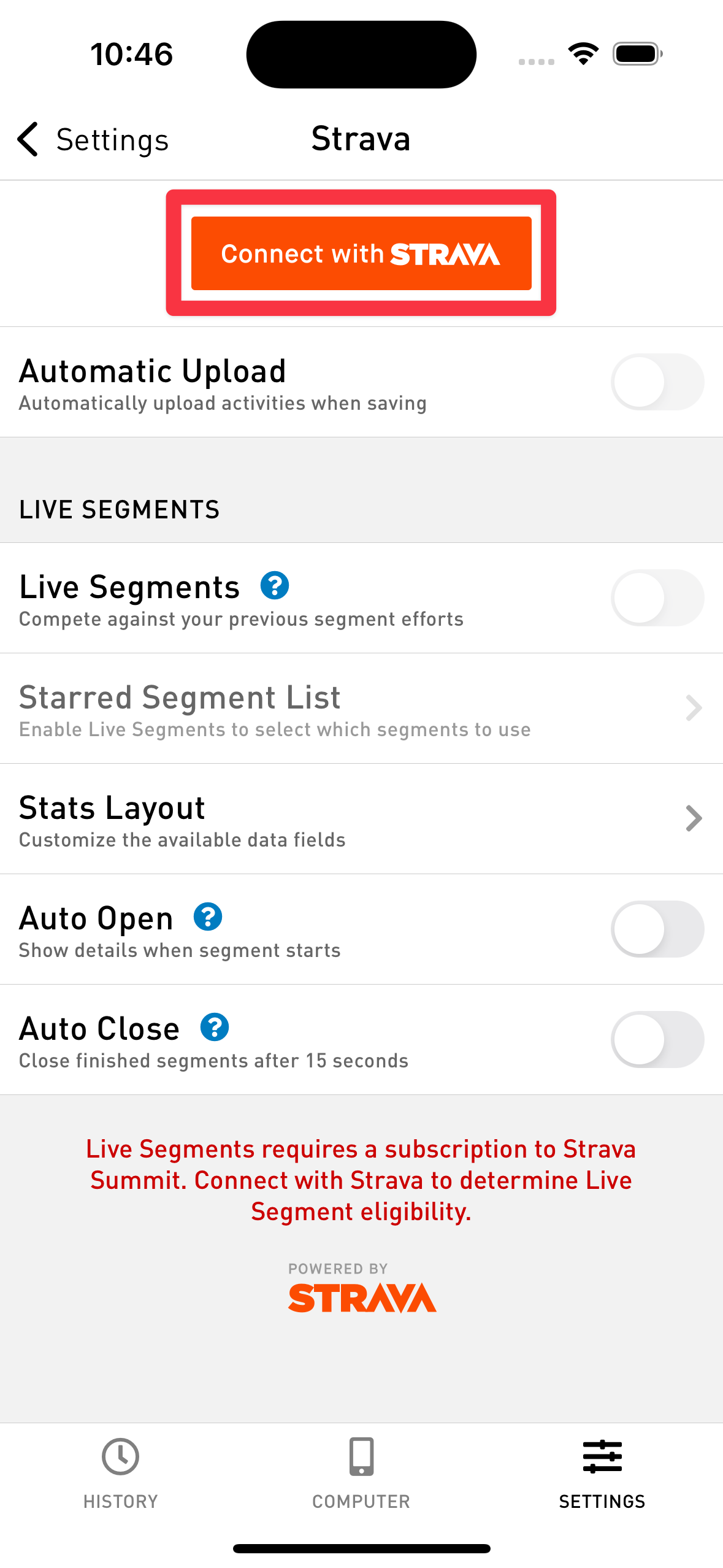Select the History clock icon
Screen dimensions: 723x1568
(x=120, y=1456)
